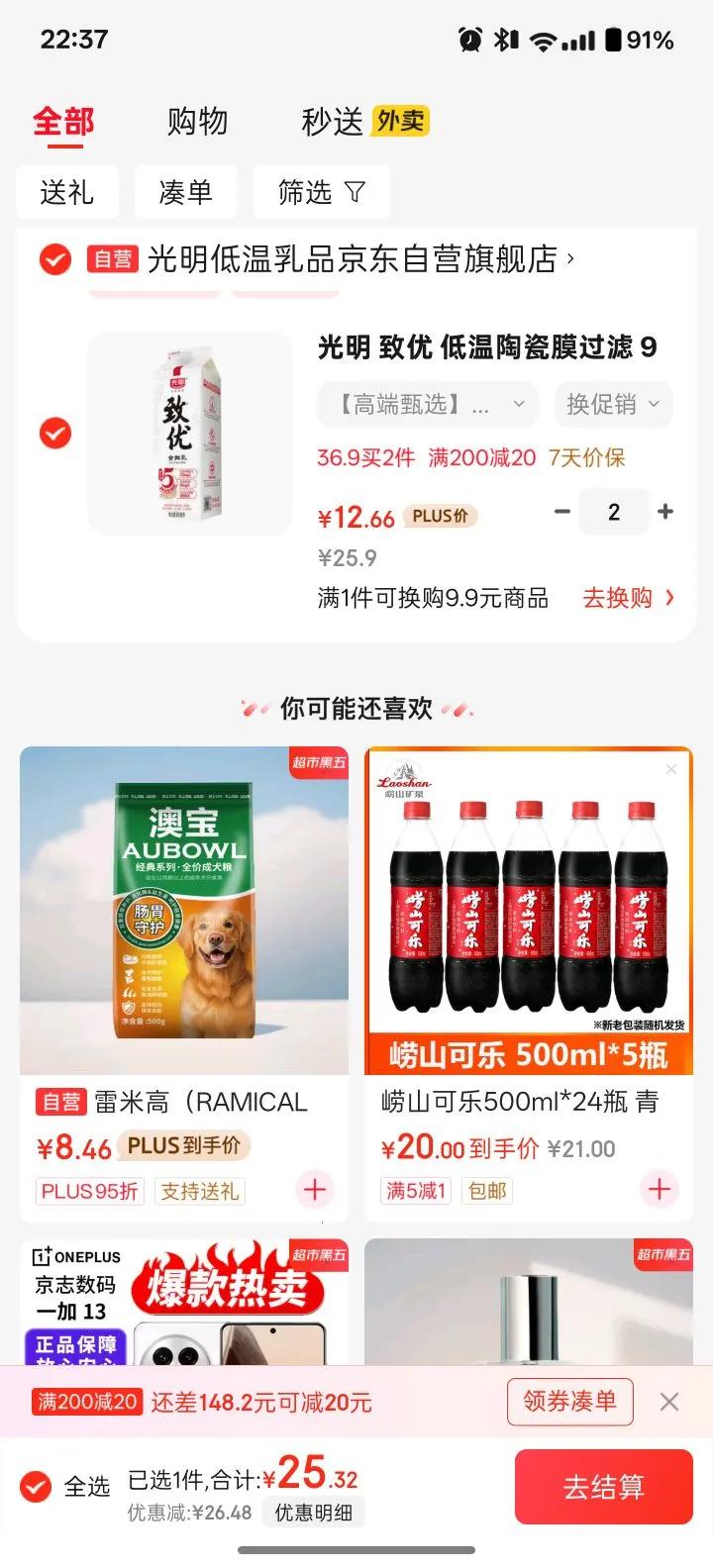Decrease 光明 致优 milk quantity

562,512
